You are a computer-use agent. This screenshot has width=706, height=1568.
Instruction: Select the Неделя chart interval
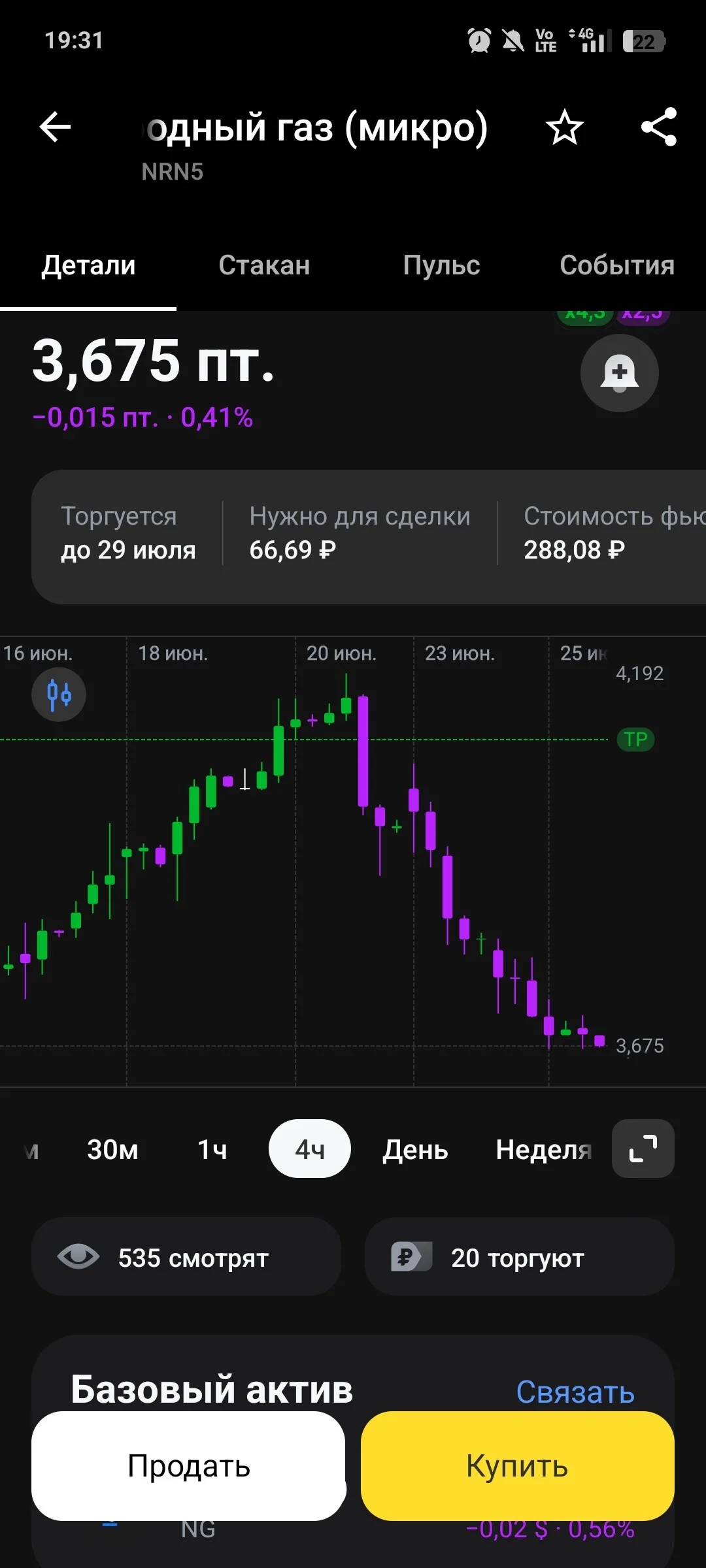pyautogui.click(x=544, y=1149)
